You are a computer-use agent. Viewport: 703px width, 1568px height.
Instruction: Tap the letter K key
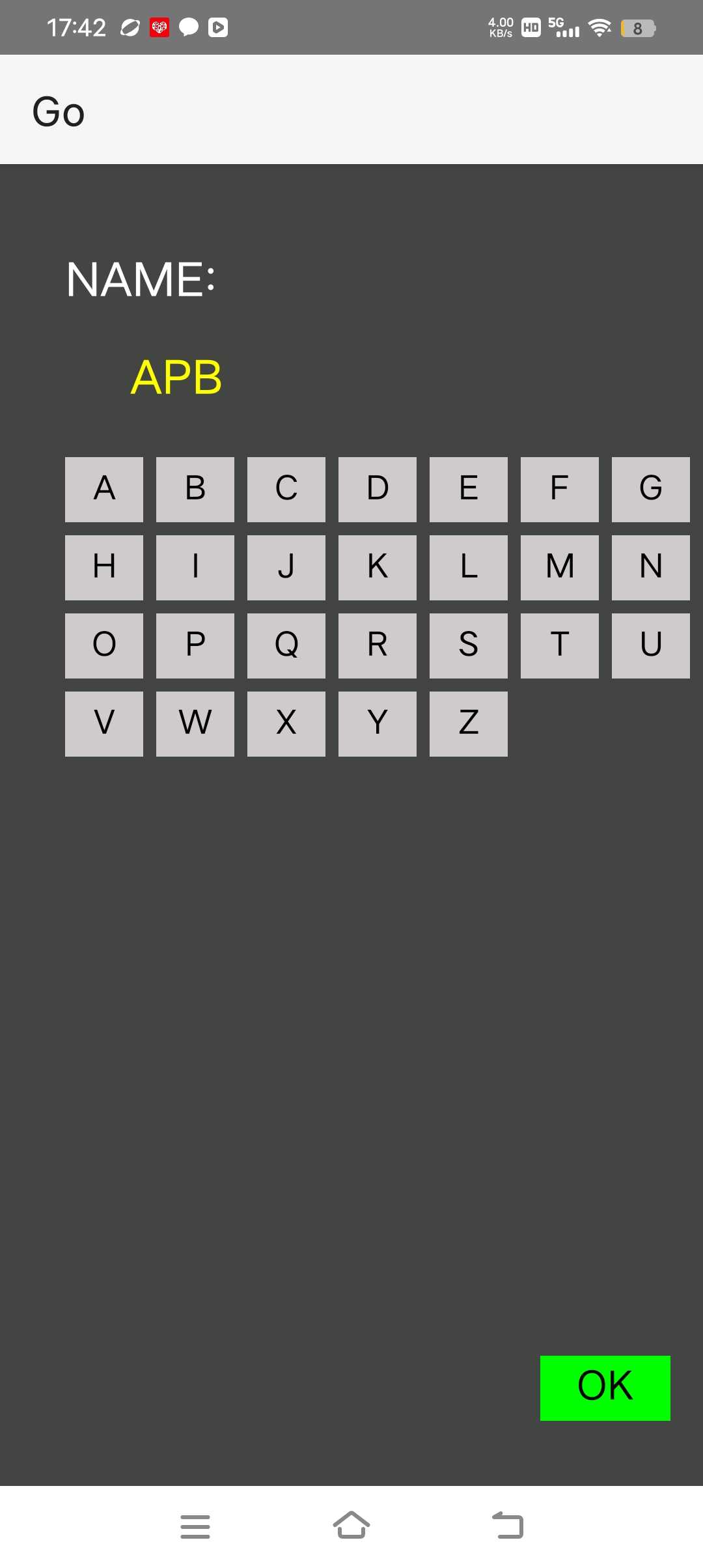click(x=378, y=567)
